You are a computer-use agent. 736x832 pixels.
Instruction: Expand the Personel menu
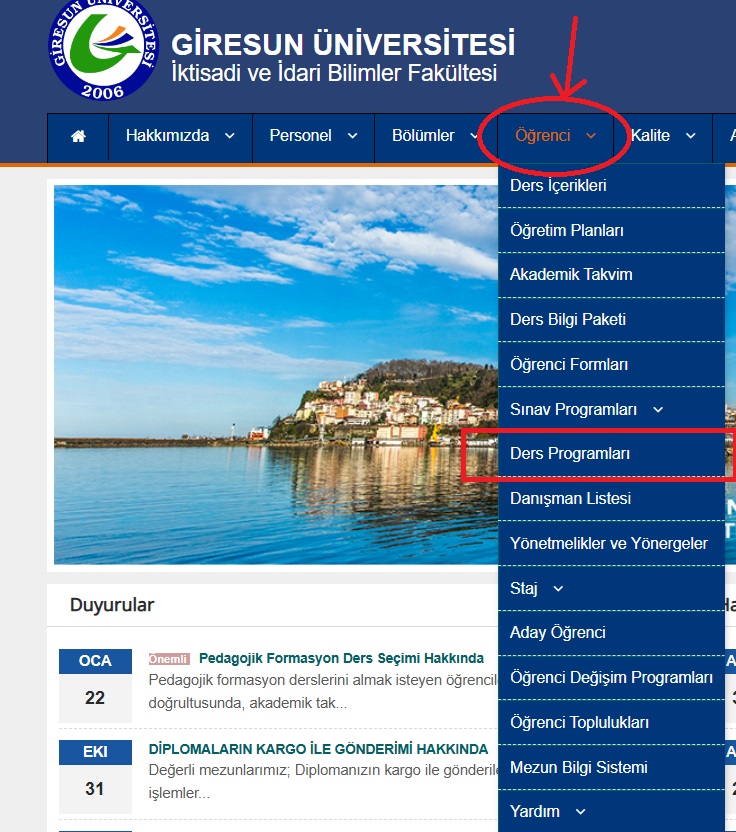(x=312, y=136)
